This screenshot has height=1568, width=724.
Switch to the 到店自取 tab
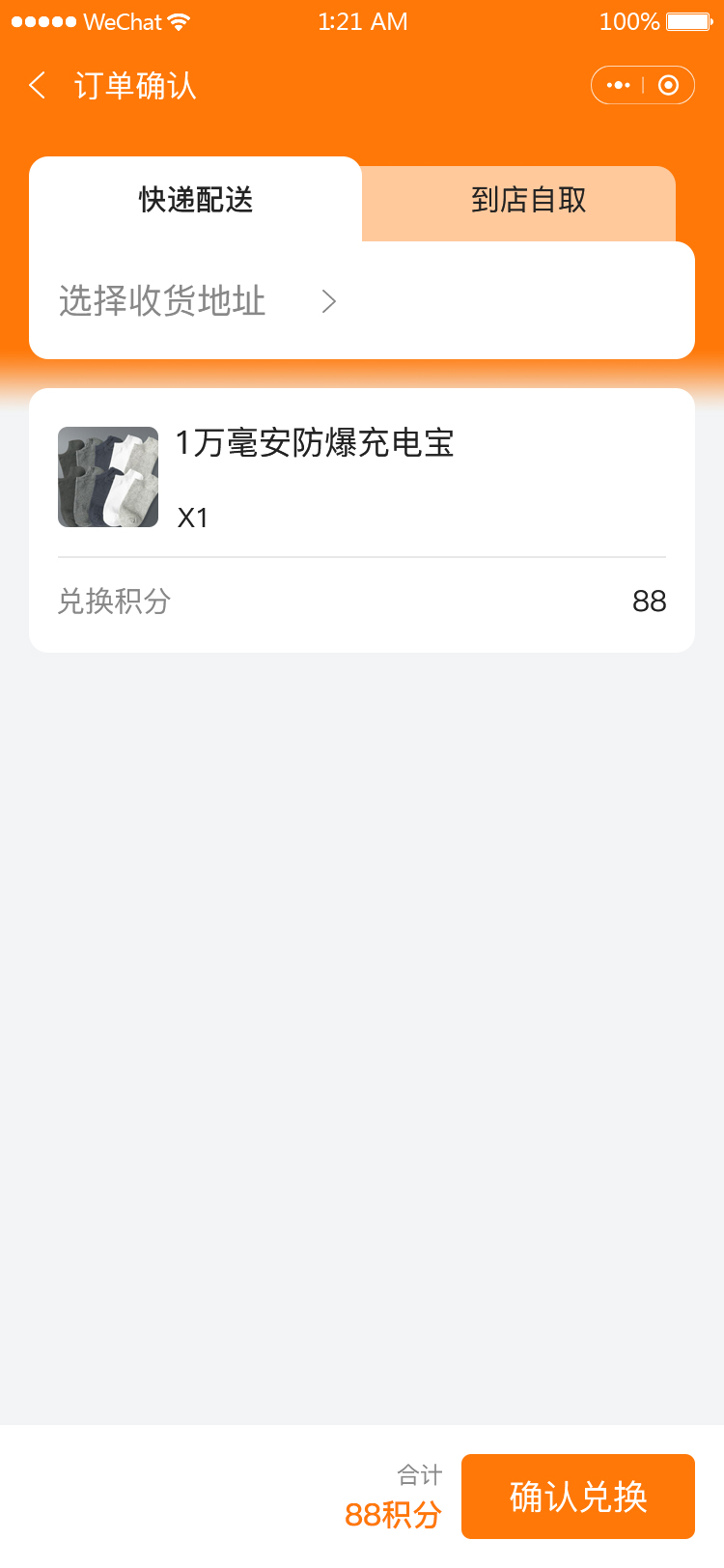[528, 200]
